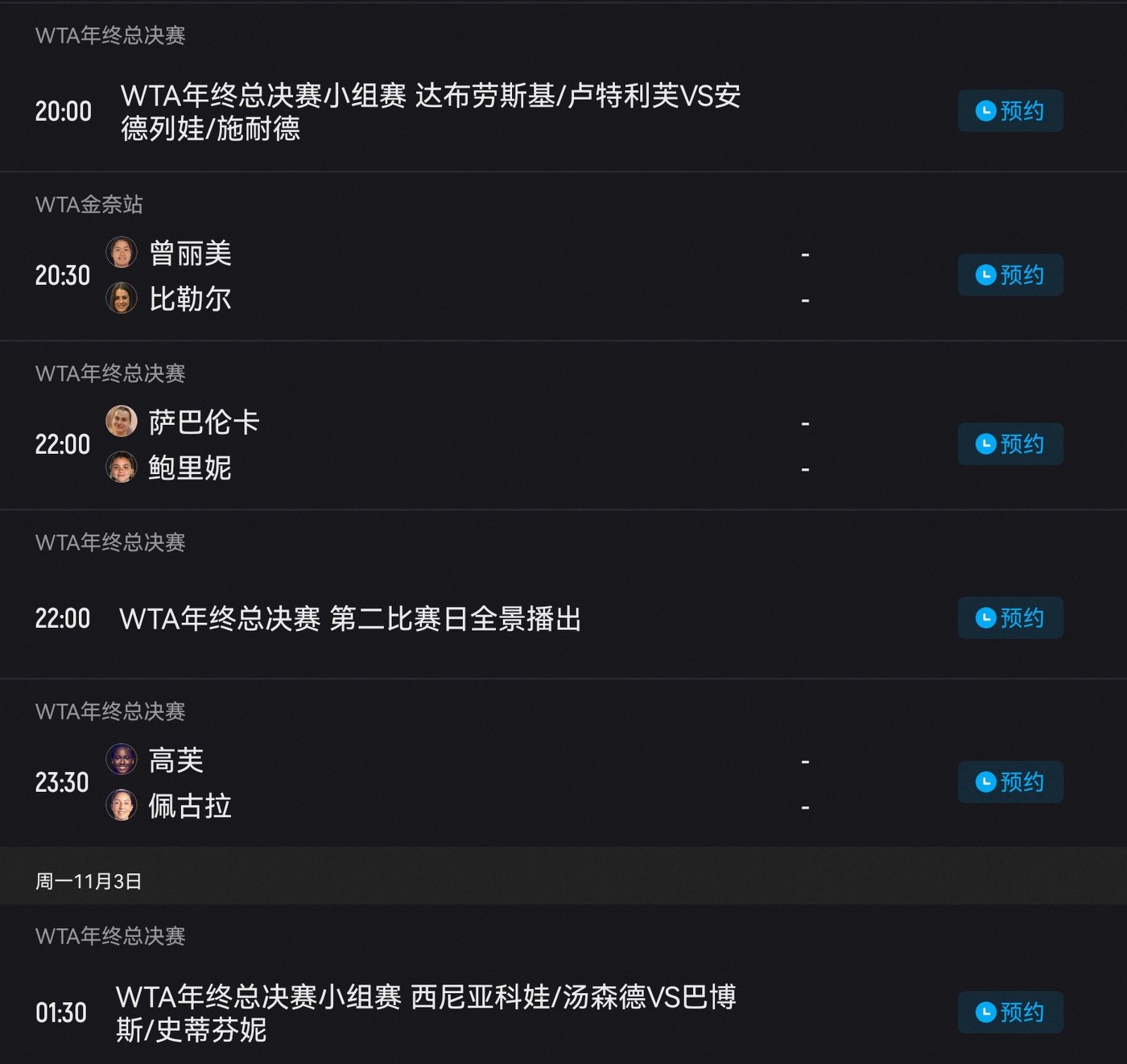Tap 预约 for 高芙 vs 佩古拉 at 23:30
This screenshot has width=1127, height=1064.
click(x=1010, y=782)
